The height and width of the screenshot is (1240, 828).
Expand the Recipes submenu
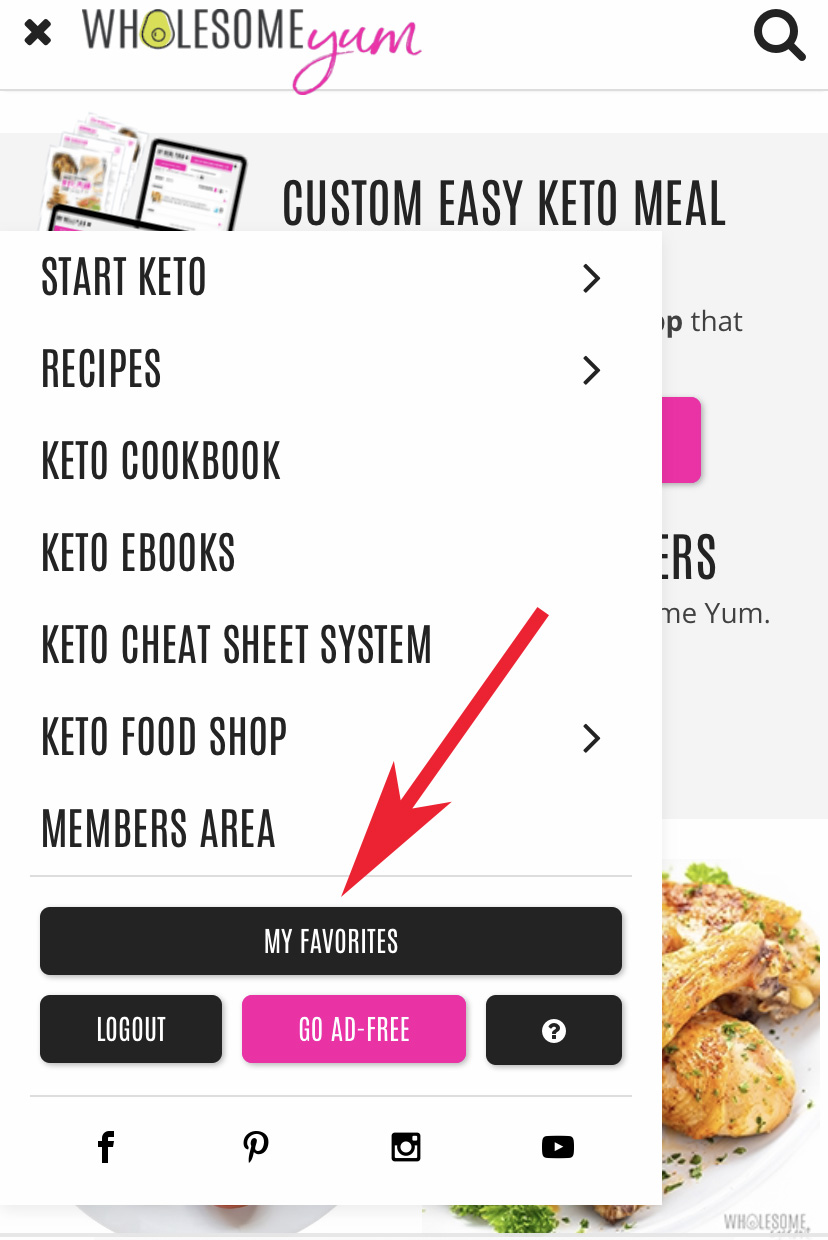coord(592,370)
